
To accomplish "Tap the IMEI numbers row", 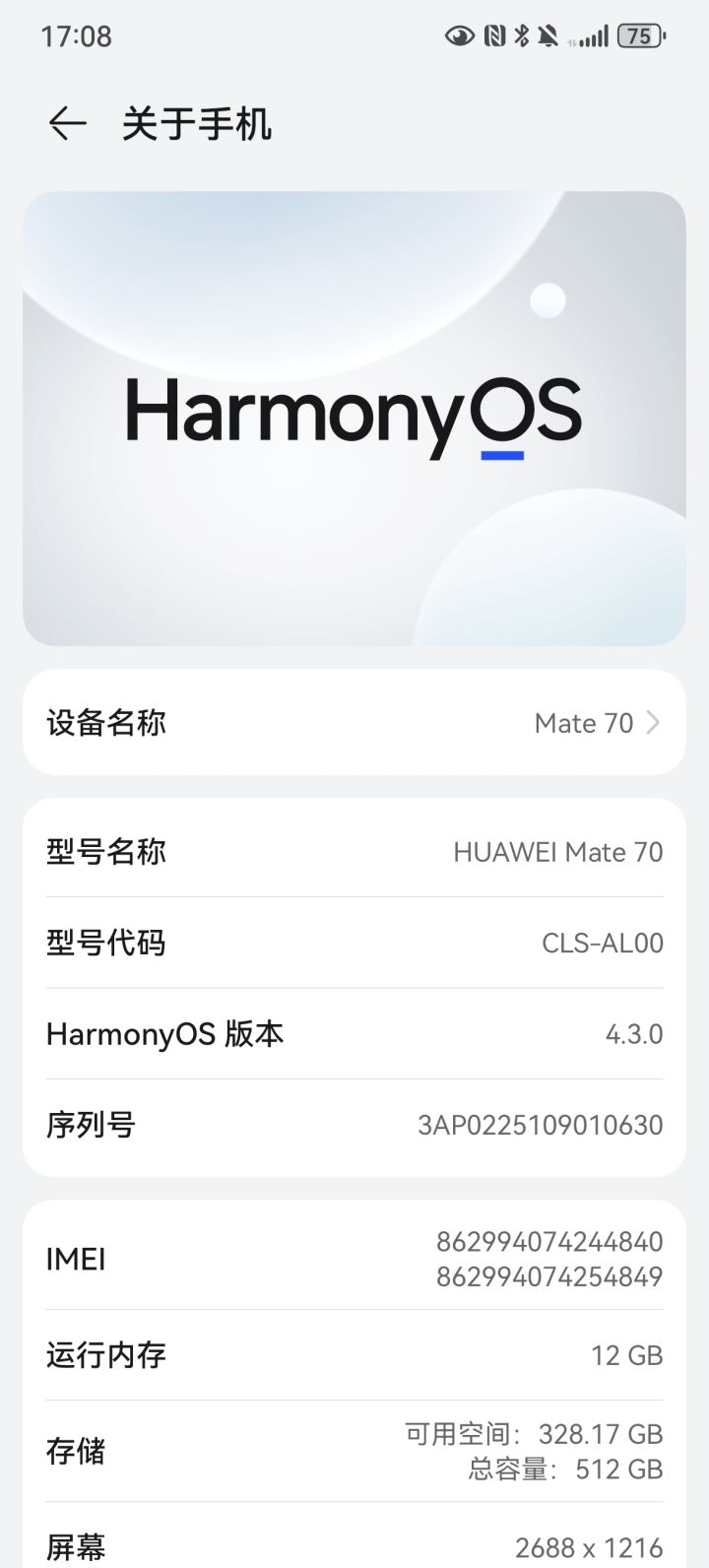I will click(x=354, y=1258).
